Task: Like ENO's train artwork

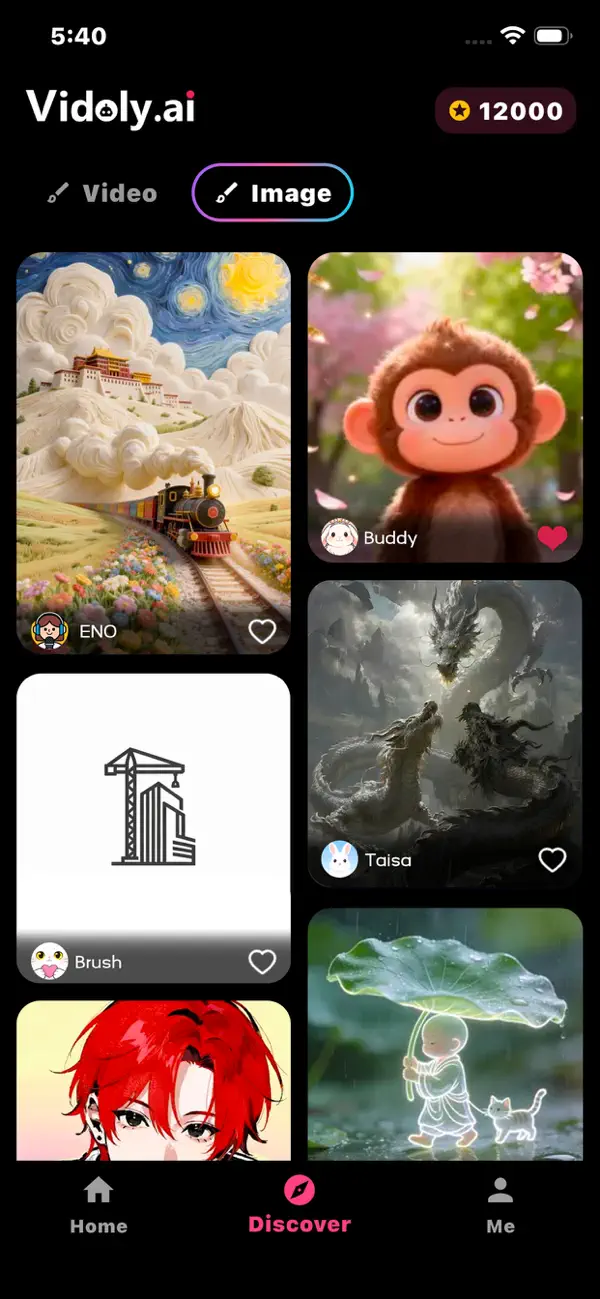Action: pyautogui.click(x=262, y=631)
